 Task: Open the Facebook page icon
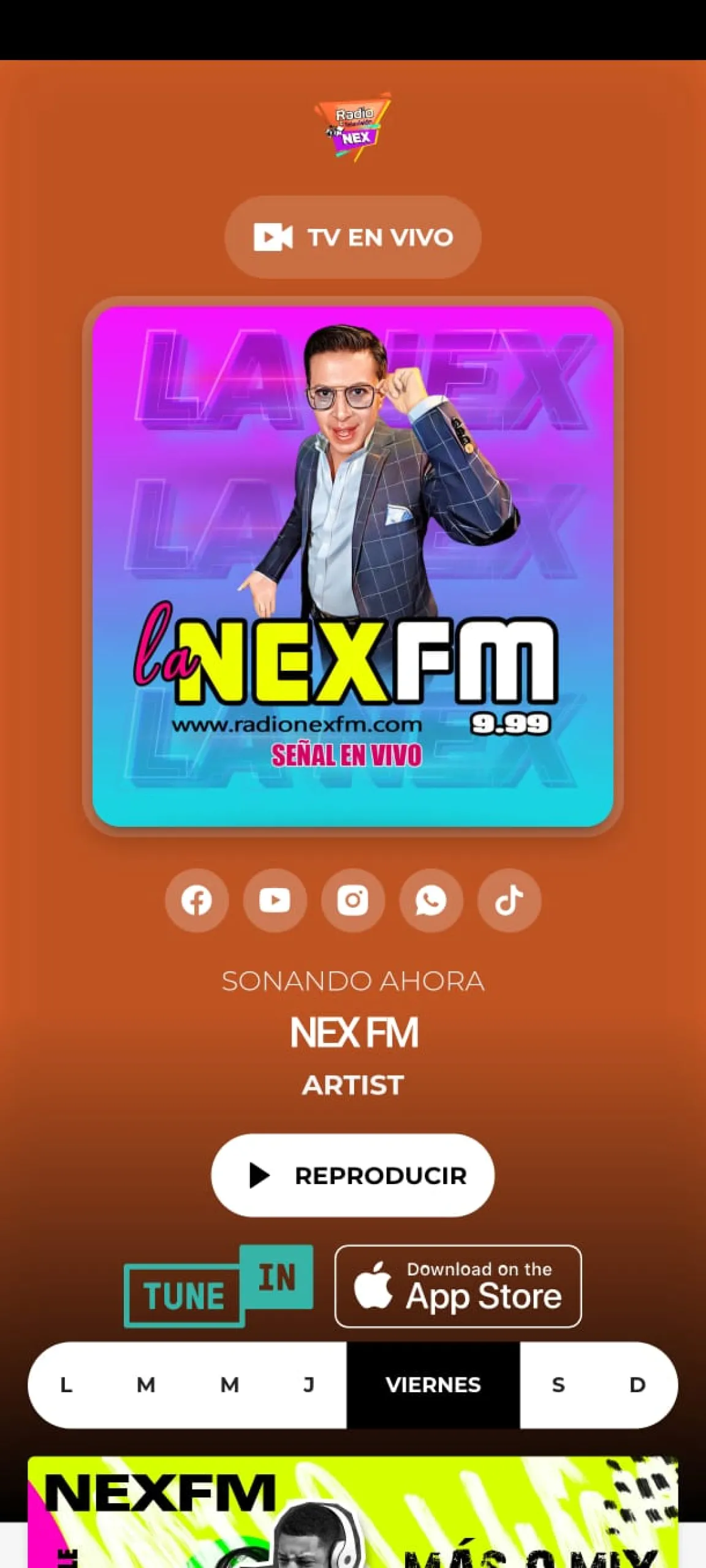pyautogui.click(x=197, y=900)
